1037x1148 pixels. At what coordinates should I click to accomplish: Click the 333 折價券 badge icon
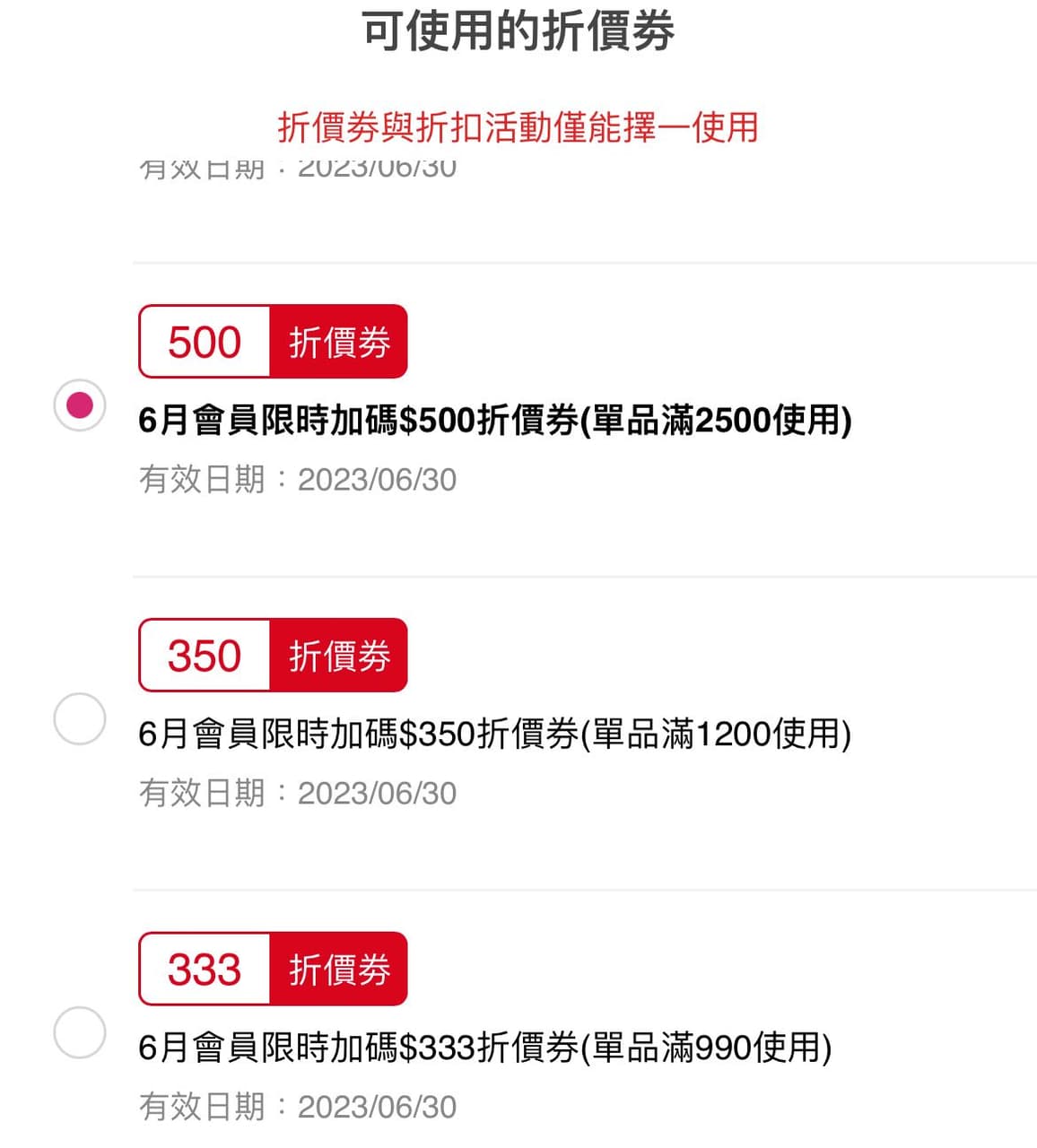click(270, 969)
